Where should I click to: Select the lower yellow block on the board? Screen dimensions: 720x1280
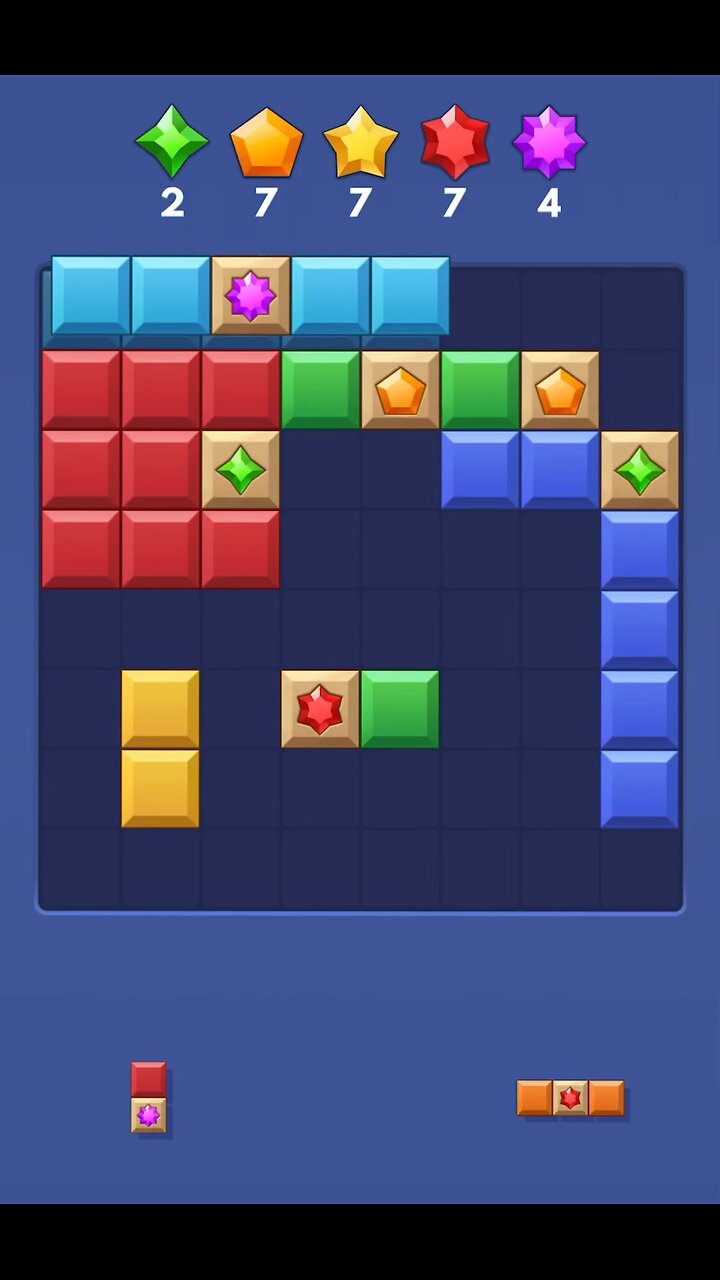click(160, 790)
